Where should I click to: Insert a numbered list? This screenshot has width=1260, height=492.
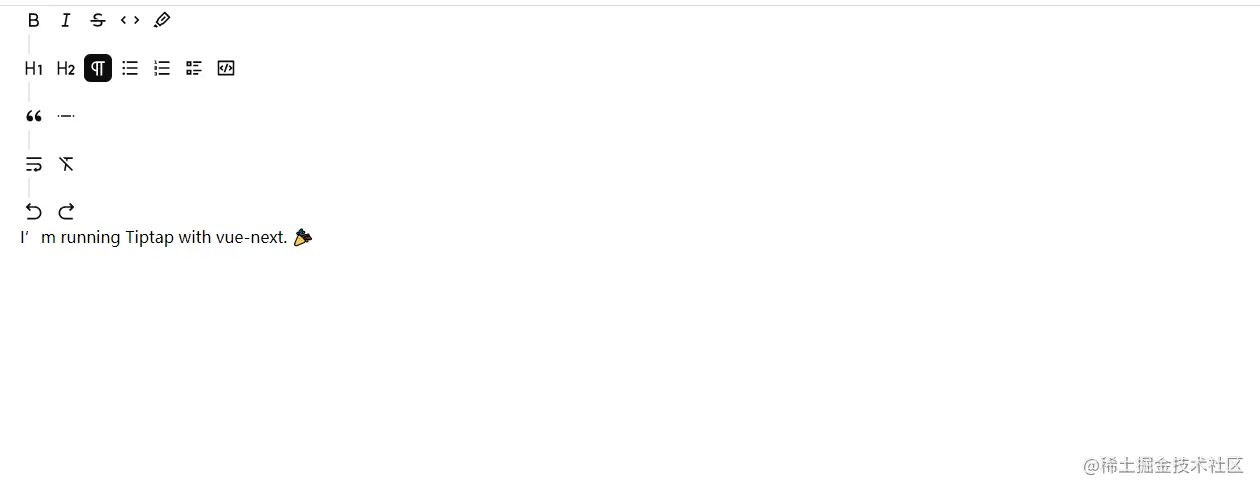[162, 68]
